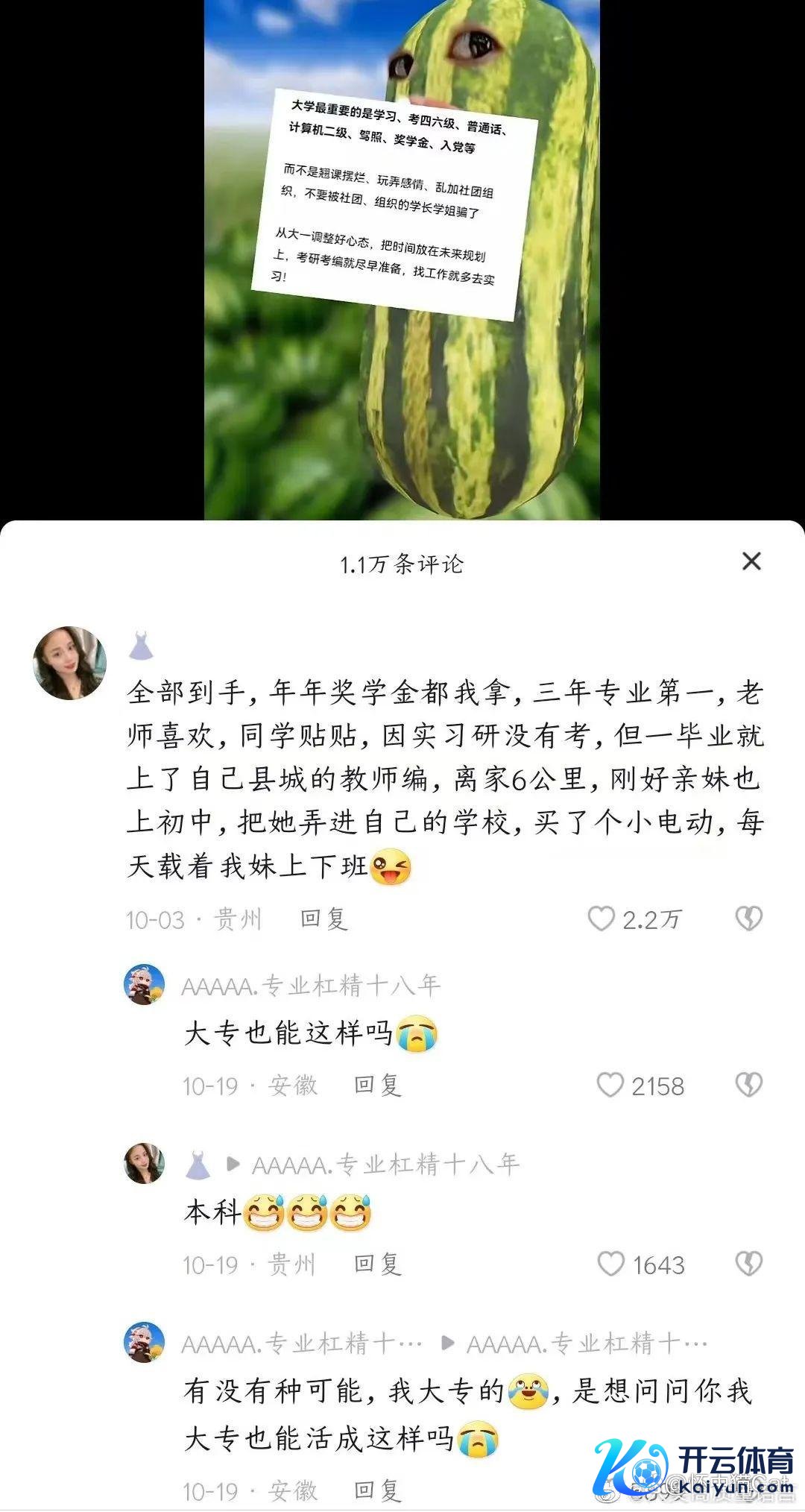This screenshot has height=1512, width=805.
Task: Reply to the comment "大专也能这样吗"
Action: (378, 1085)
